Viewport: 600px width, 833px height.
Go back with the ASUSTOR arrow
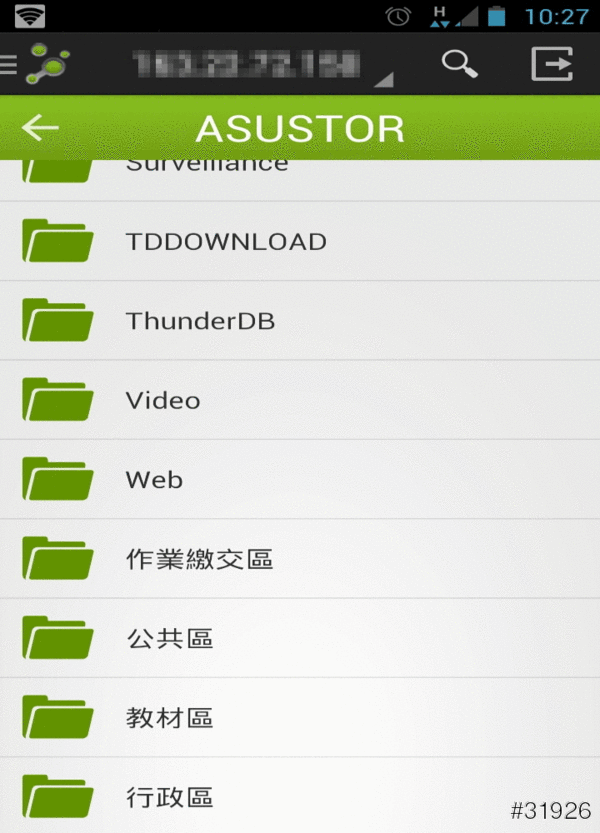coord(40,128)
